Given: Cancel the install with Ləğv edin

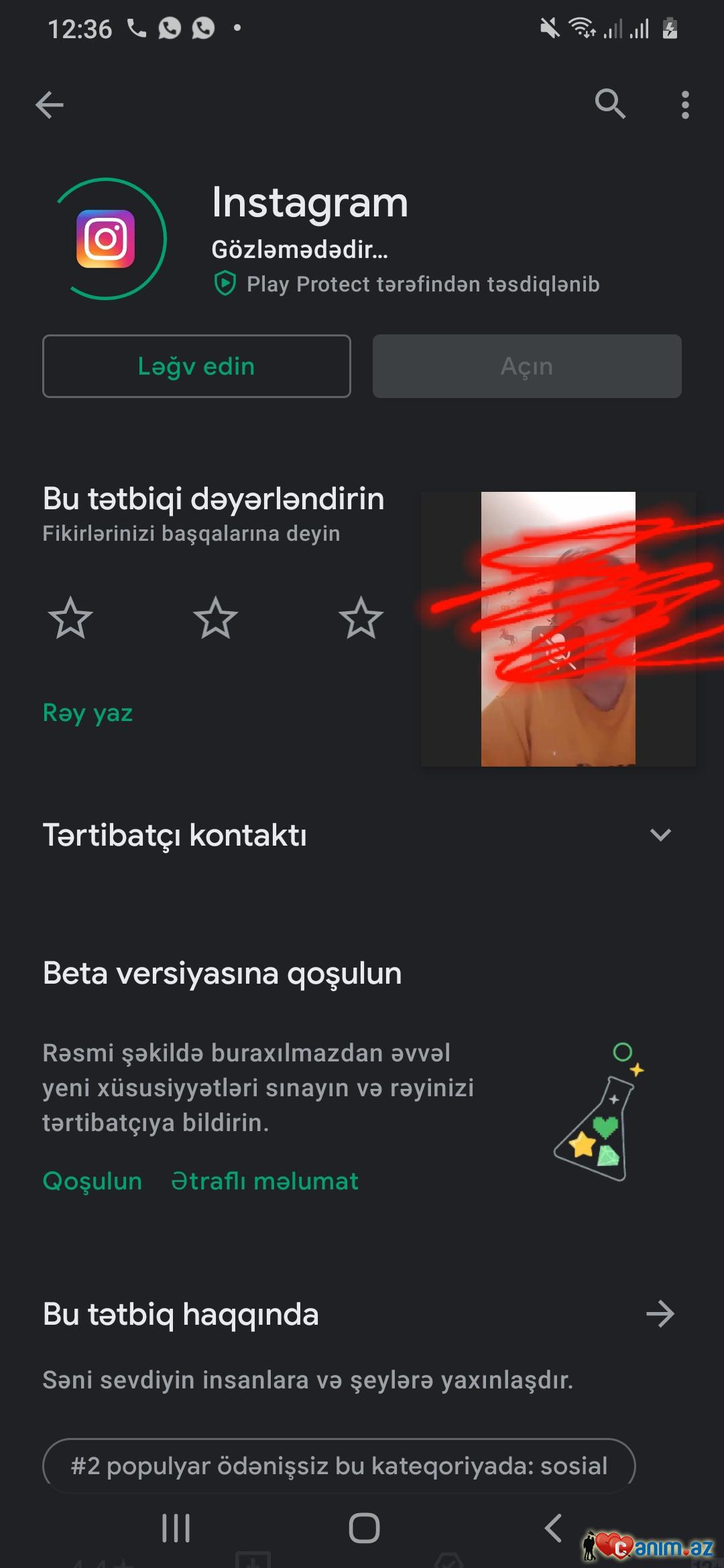Looking at the screenshot, I should point(196,366).
